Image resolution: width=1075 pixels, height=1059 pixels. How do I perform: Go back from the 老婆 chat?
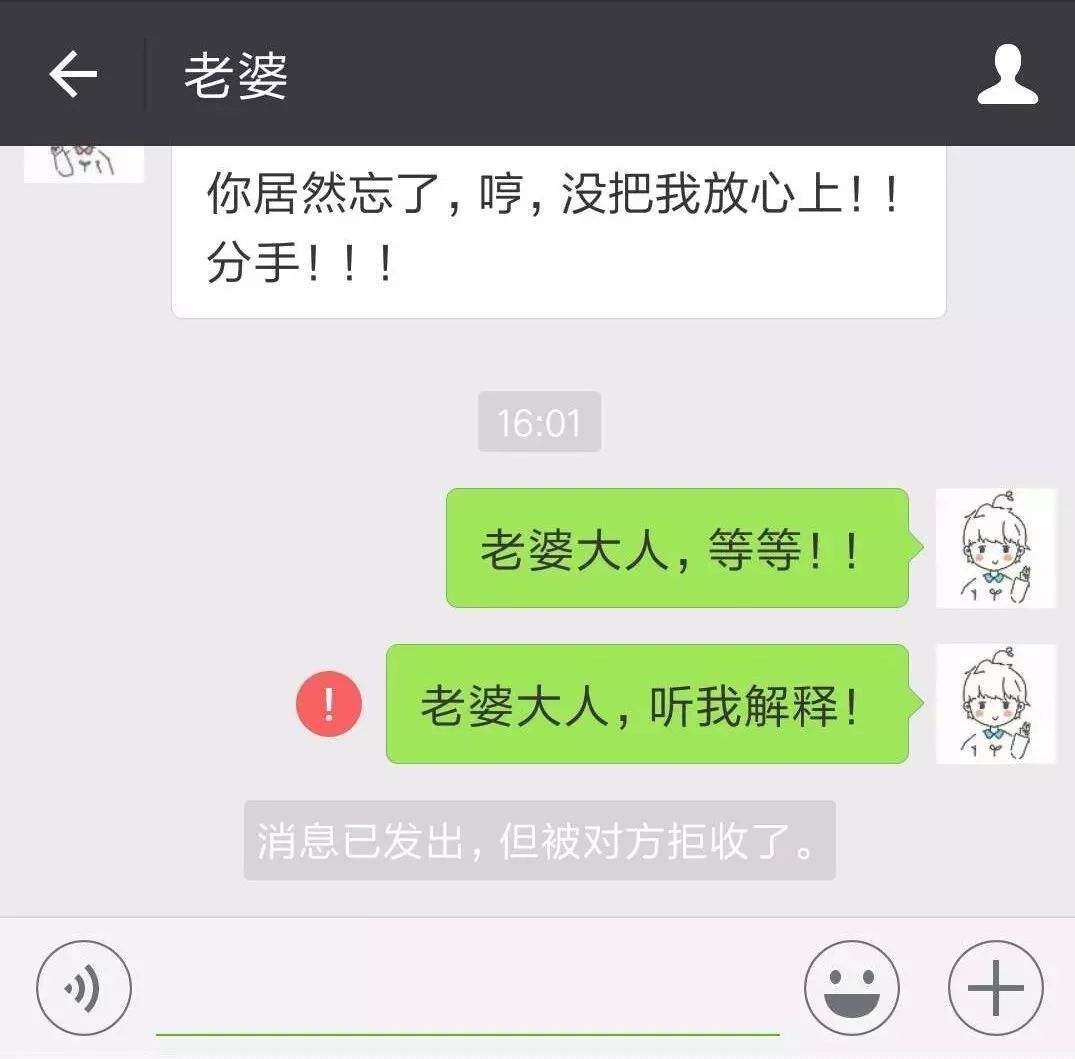73,75
